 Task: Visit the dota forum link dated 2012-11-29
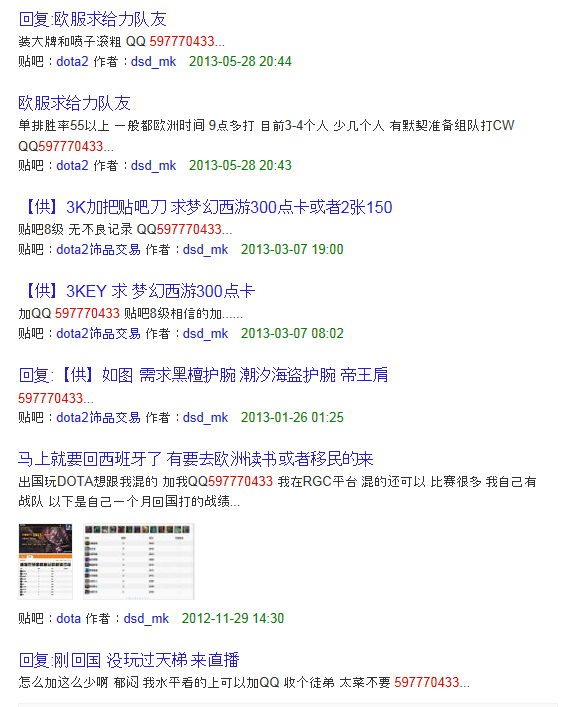(69, 618)
